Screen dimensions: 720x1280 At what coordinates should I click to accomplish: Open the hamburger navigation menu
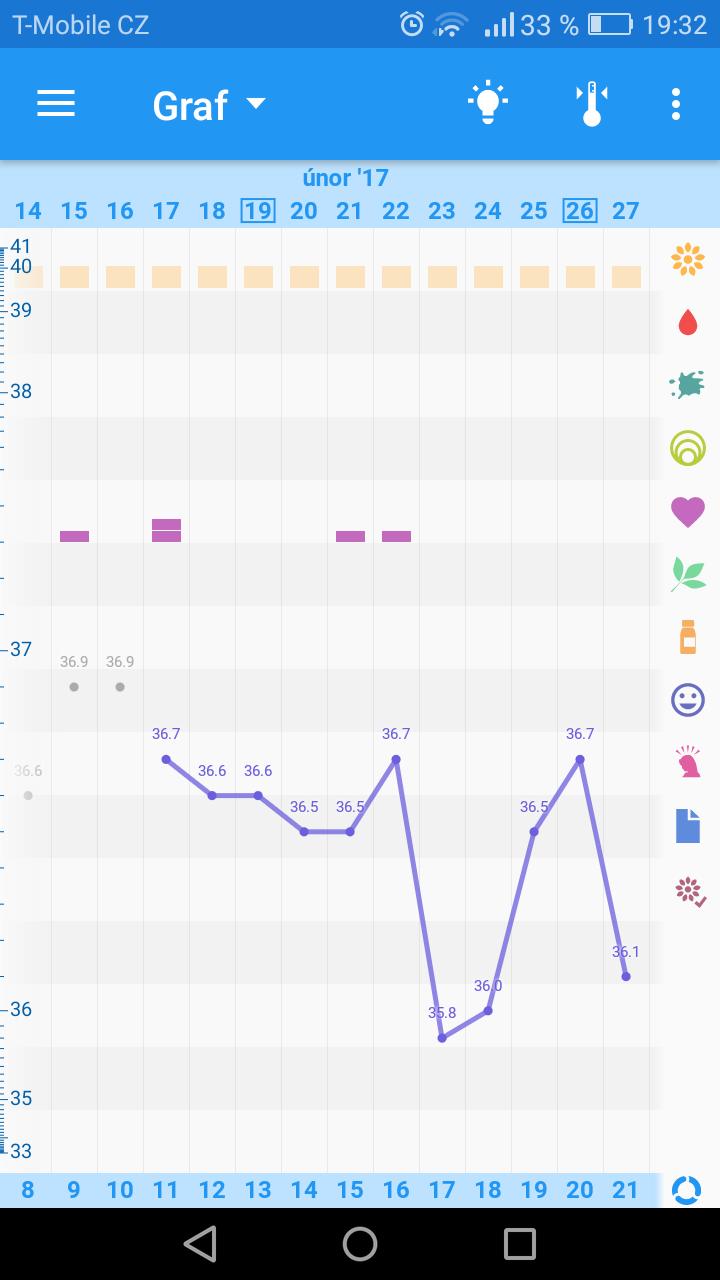point(56,104)
